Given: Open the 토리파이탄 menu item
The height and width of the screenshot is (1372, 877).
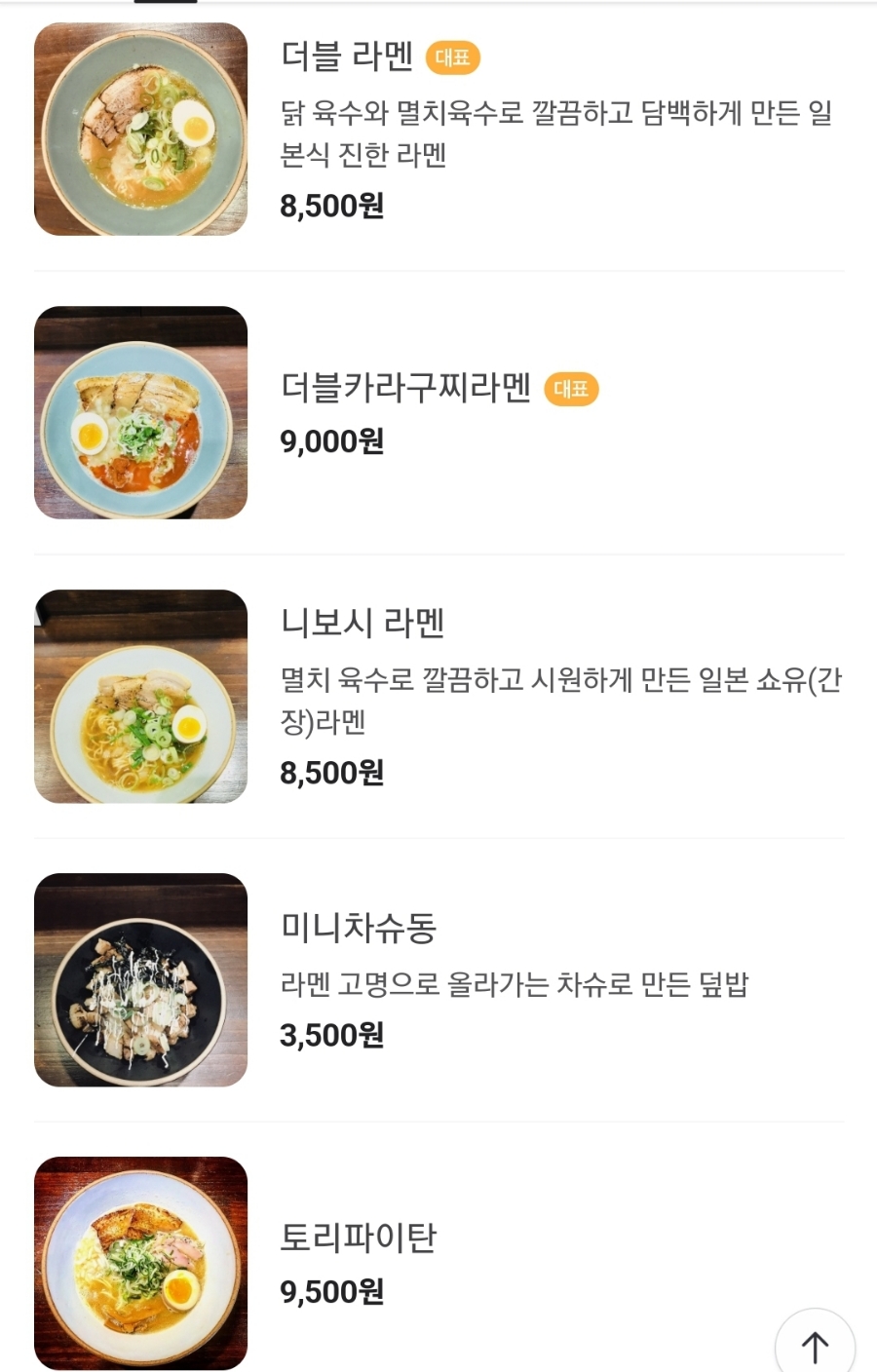Looking at the screenshot, I should [357, 1238].
